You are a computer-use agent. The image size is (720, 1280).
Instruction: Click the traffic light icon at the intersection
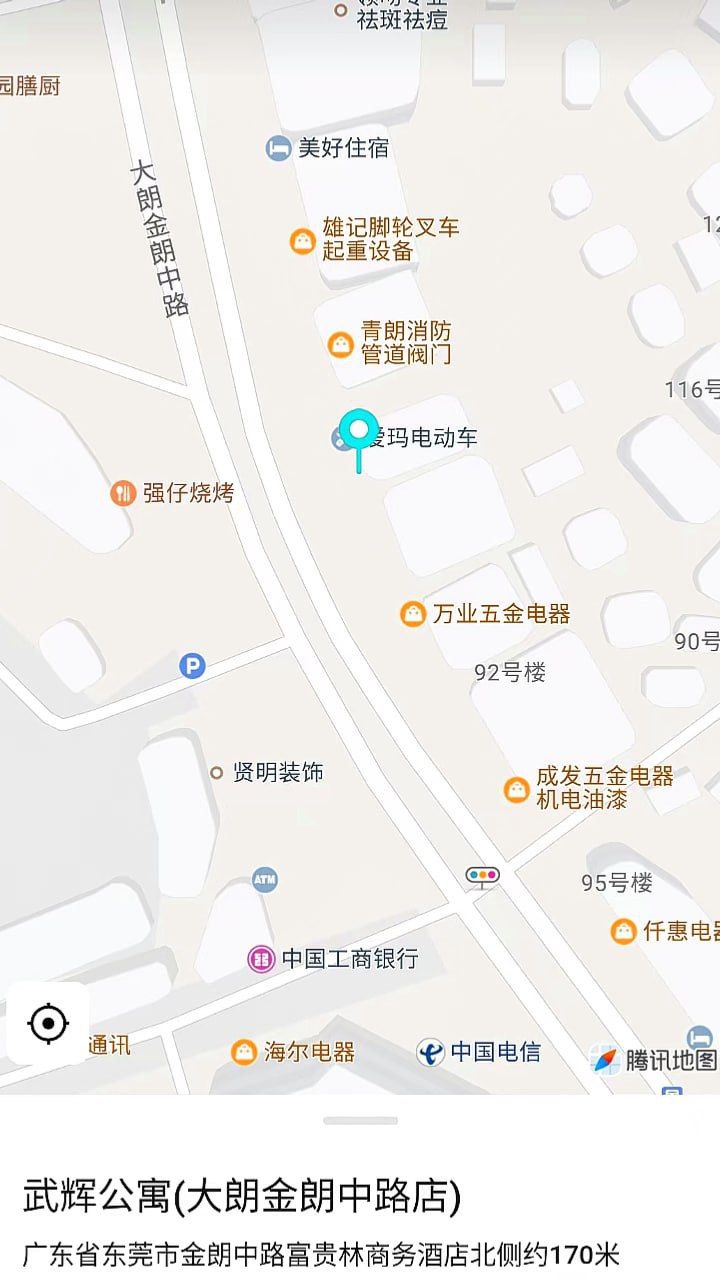(x=482, y=875)
